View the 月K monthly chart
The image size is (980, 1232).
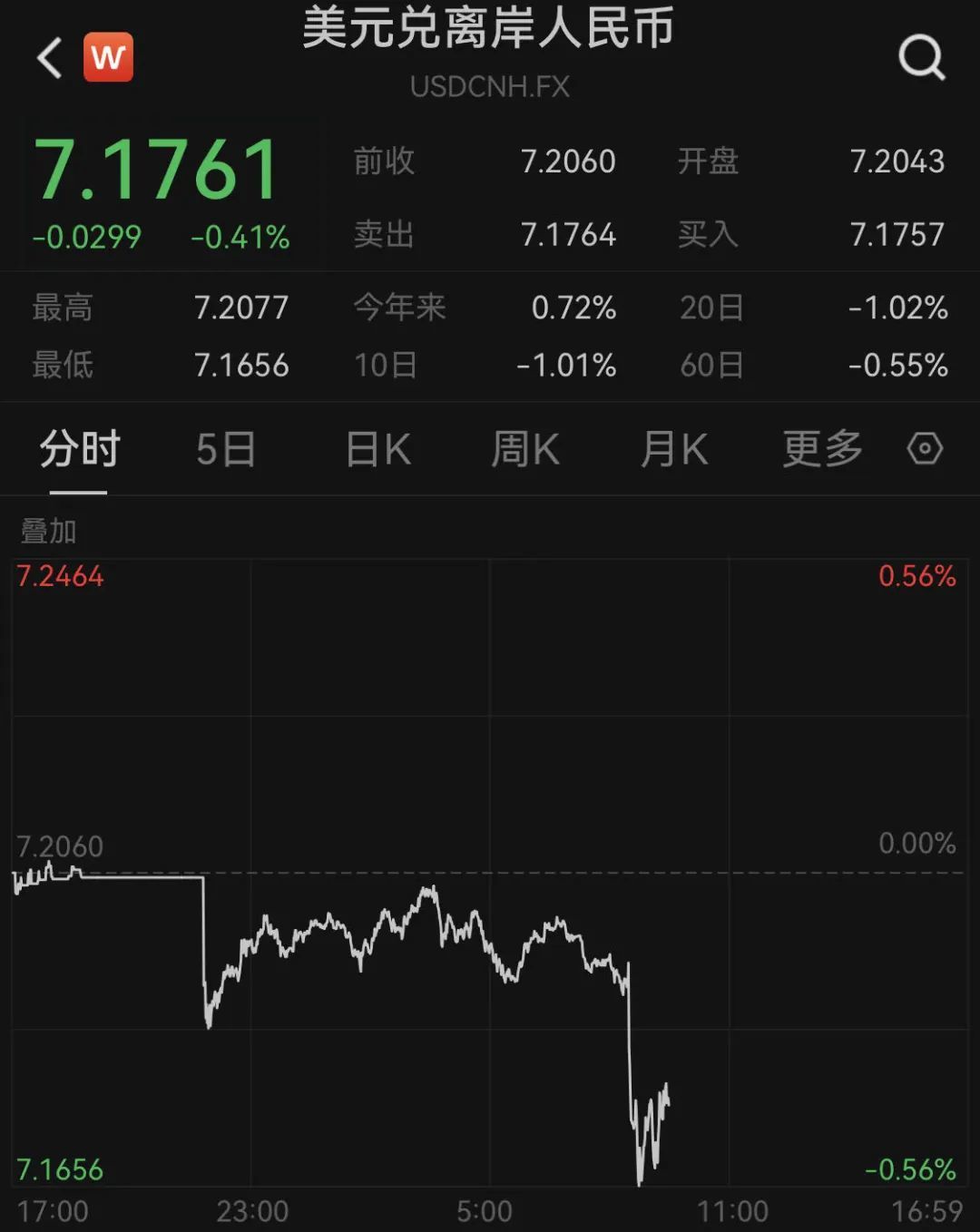[x=673, y=449]
